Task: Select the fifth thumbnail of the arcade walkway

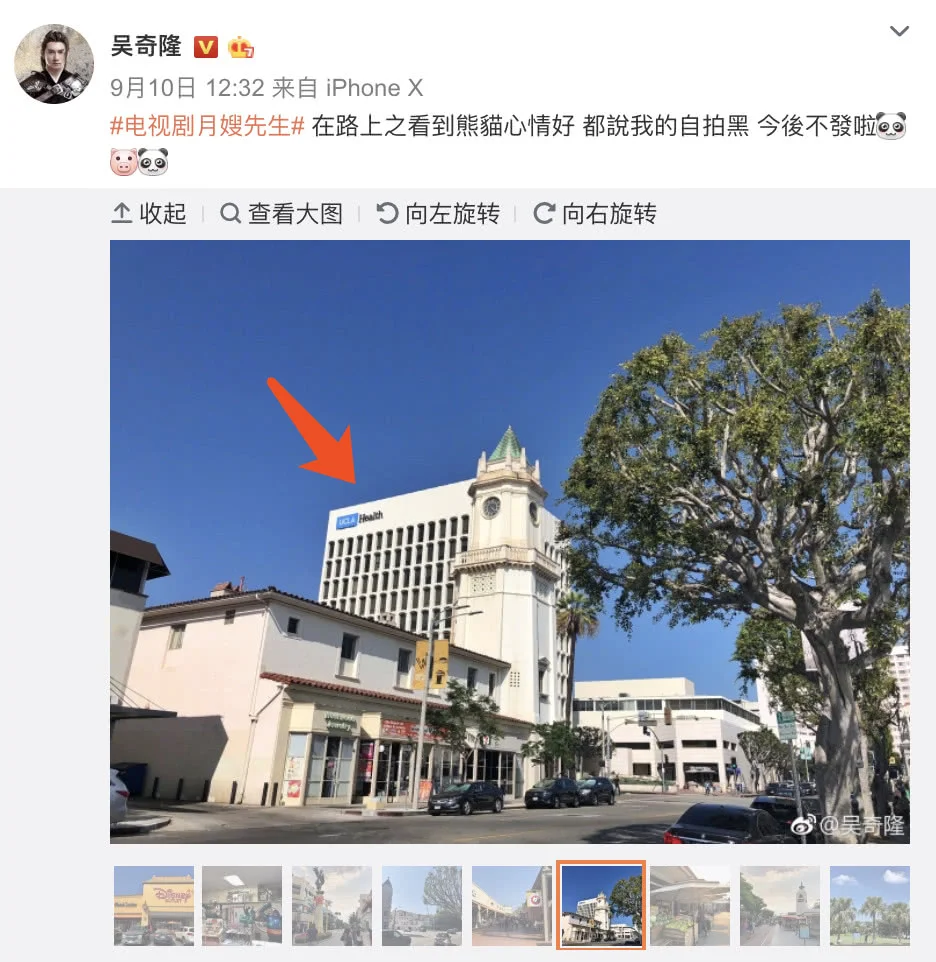Action: tap(512, 906)
